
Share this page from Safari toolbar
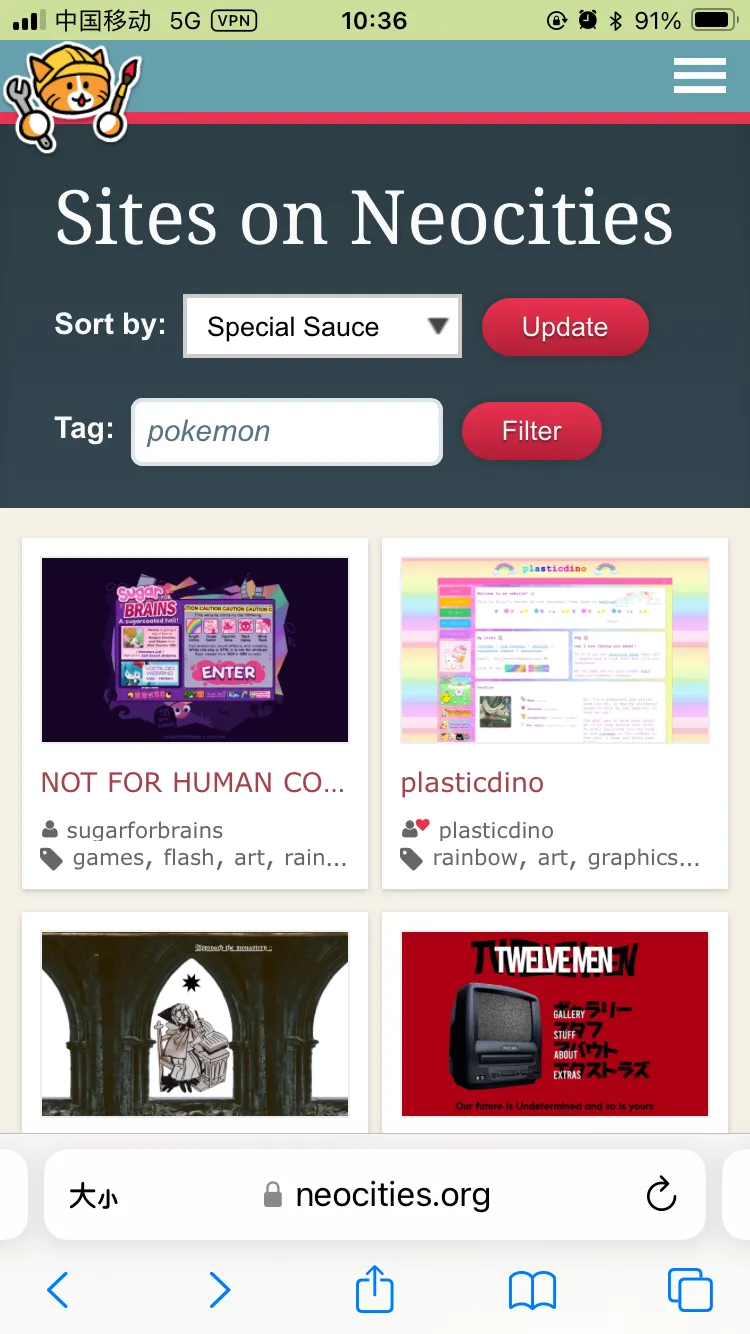375,1290
